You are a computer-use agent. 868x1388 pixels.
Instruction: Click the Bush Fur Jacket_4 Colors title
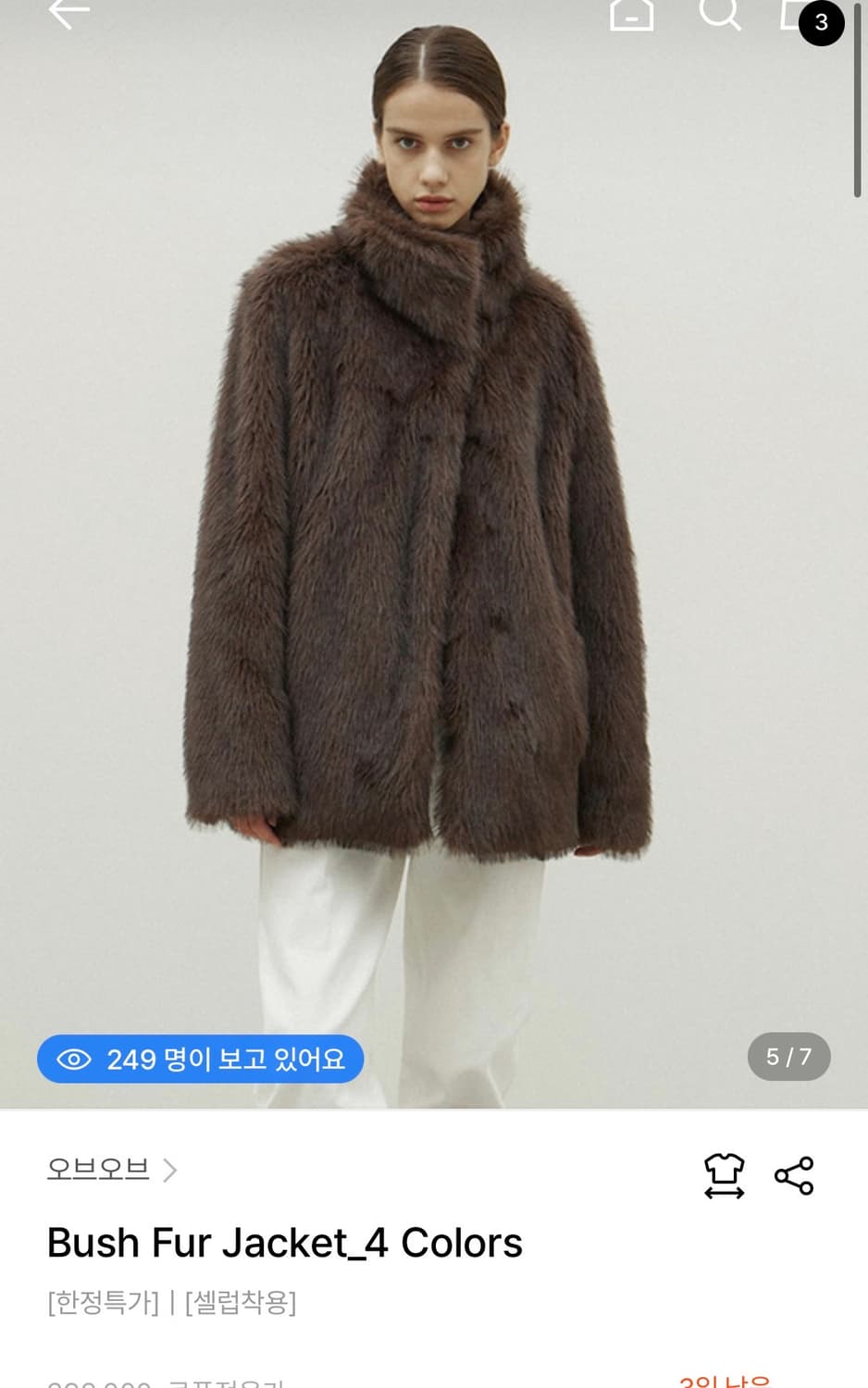point(284,1242)
